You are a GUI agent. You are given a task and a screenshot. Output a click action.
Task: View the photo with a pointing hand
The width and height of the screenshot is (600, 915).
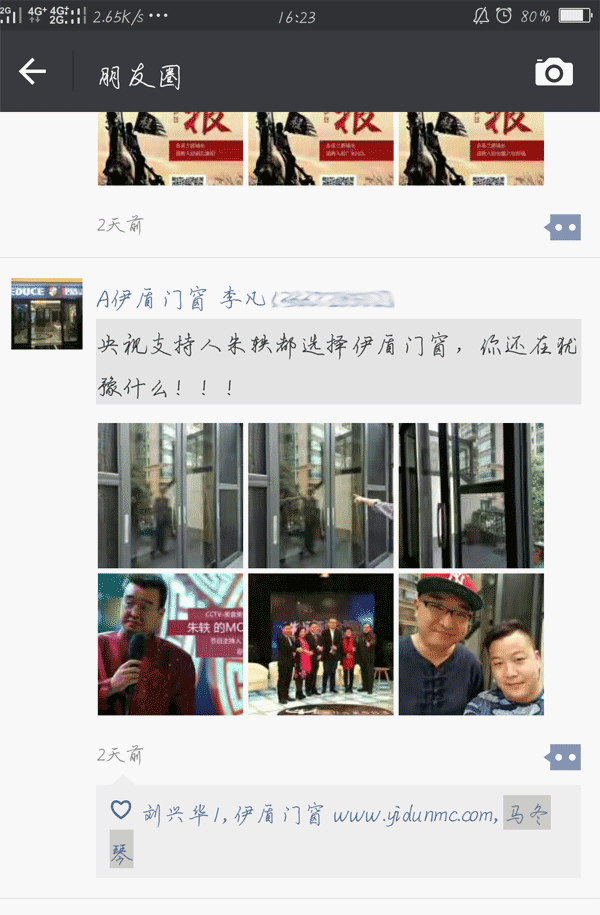[x=320, y=495]
